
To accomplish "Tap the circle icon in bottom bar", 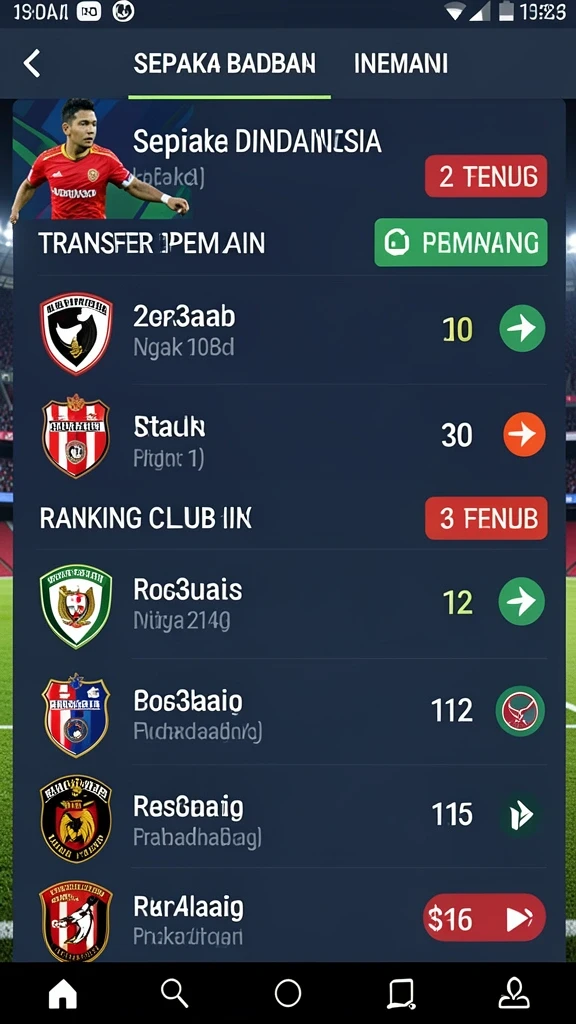I will [x=288, y=994].
